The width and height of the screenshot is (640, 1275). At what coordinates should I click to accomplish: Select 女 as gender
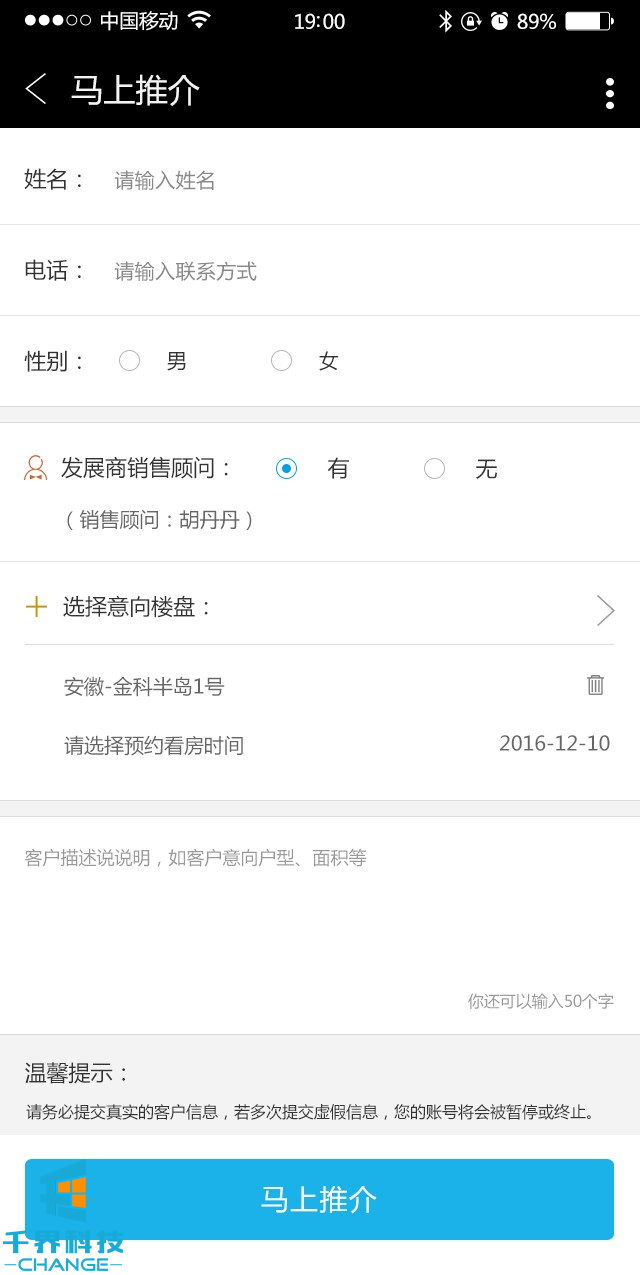click(x=282, y=361)
